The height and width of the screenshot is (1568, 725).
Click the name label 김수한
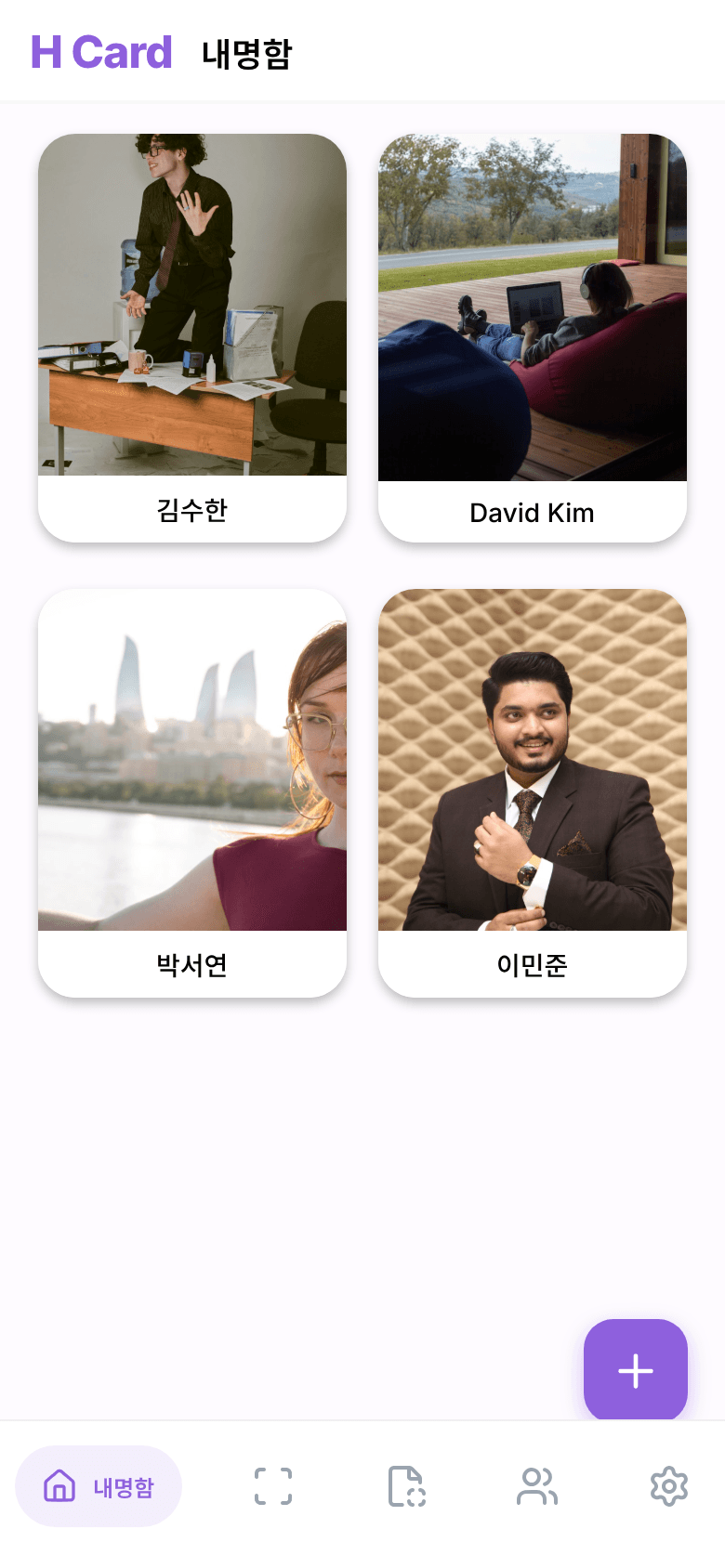click(191, 512)
